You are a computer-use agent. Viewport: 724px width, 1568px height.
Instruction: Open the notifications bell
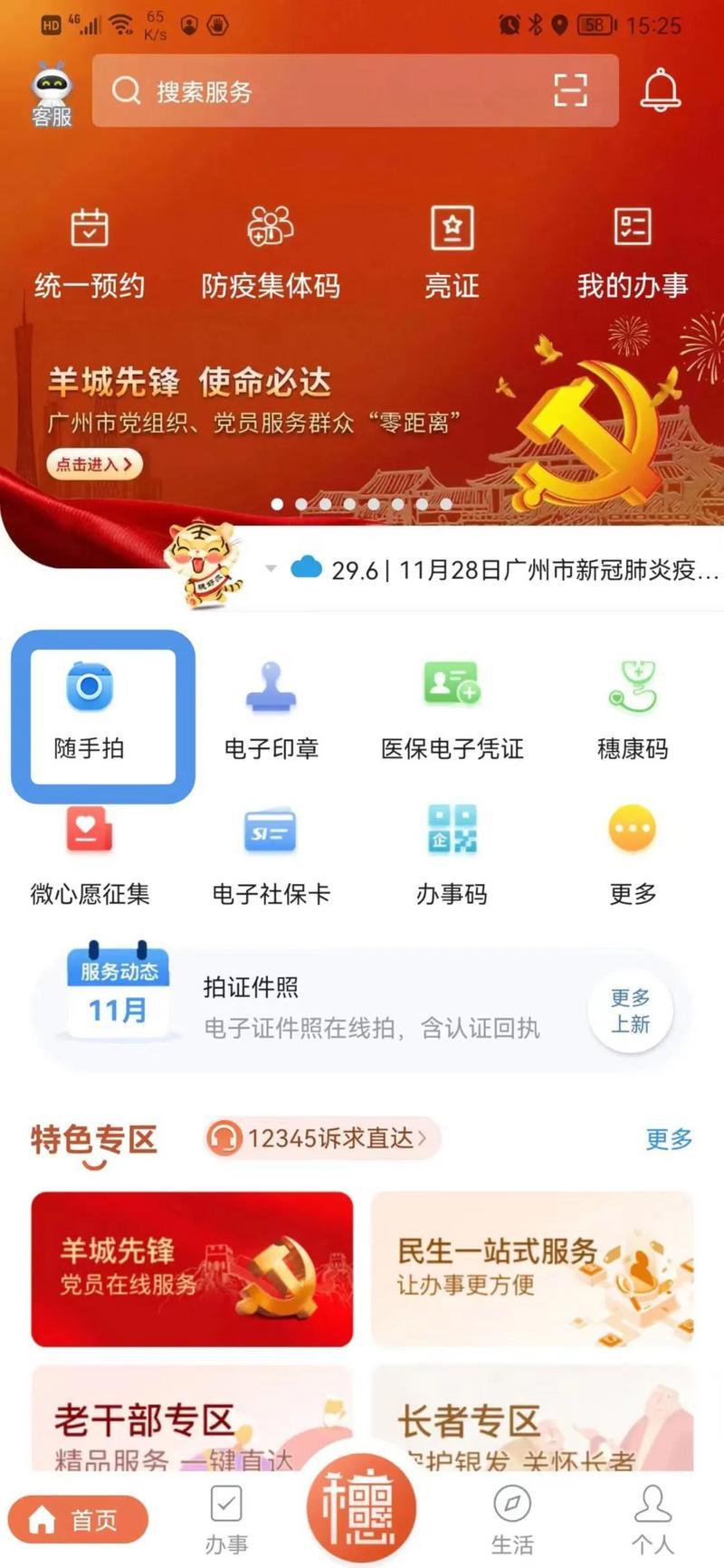(661, 90)
